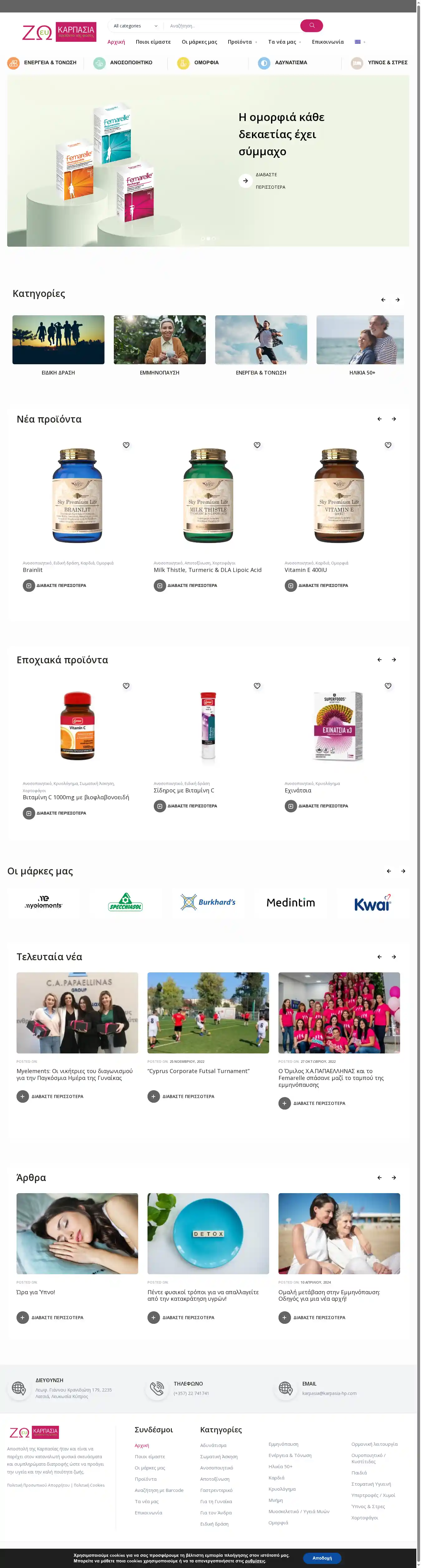
Task: Open the Σίδηρος με Βιταμίνη C product
Action: pos(184,791)
